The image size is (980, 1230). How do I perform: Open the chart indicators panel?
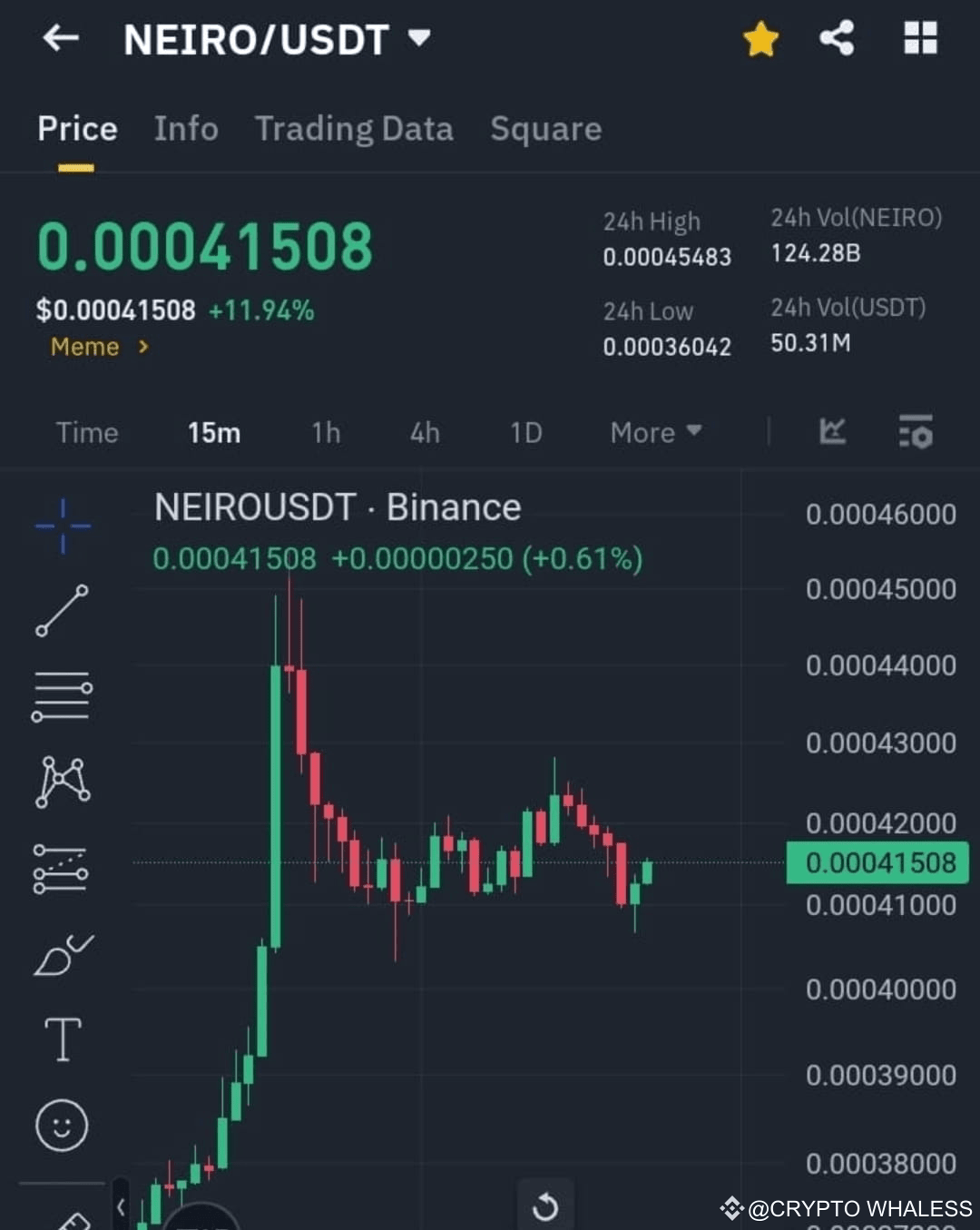tap(832, 433)
